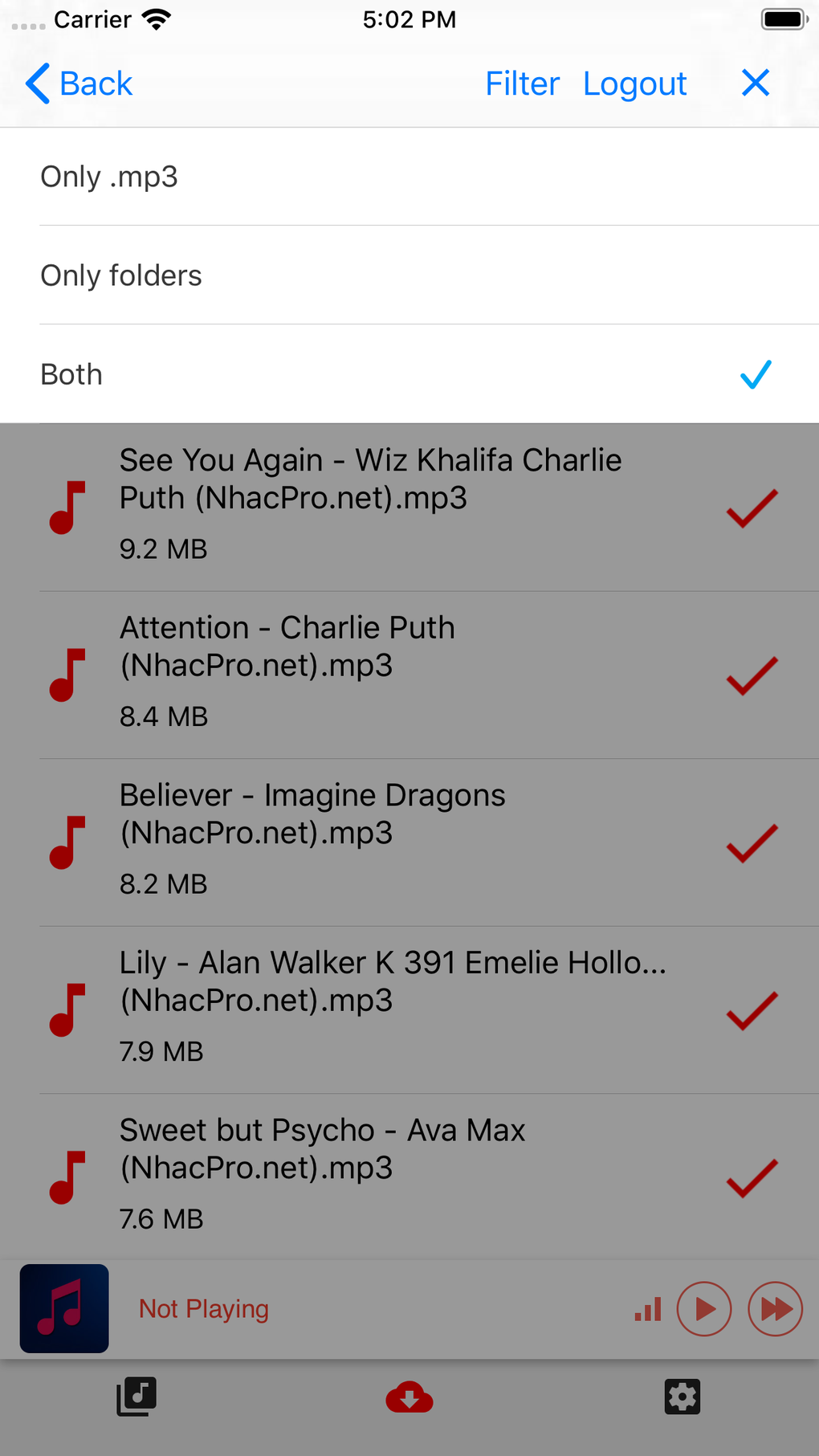
Task: Open Believer - Imagine Dragons file
Action: [409, 842]
